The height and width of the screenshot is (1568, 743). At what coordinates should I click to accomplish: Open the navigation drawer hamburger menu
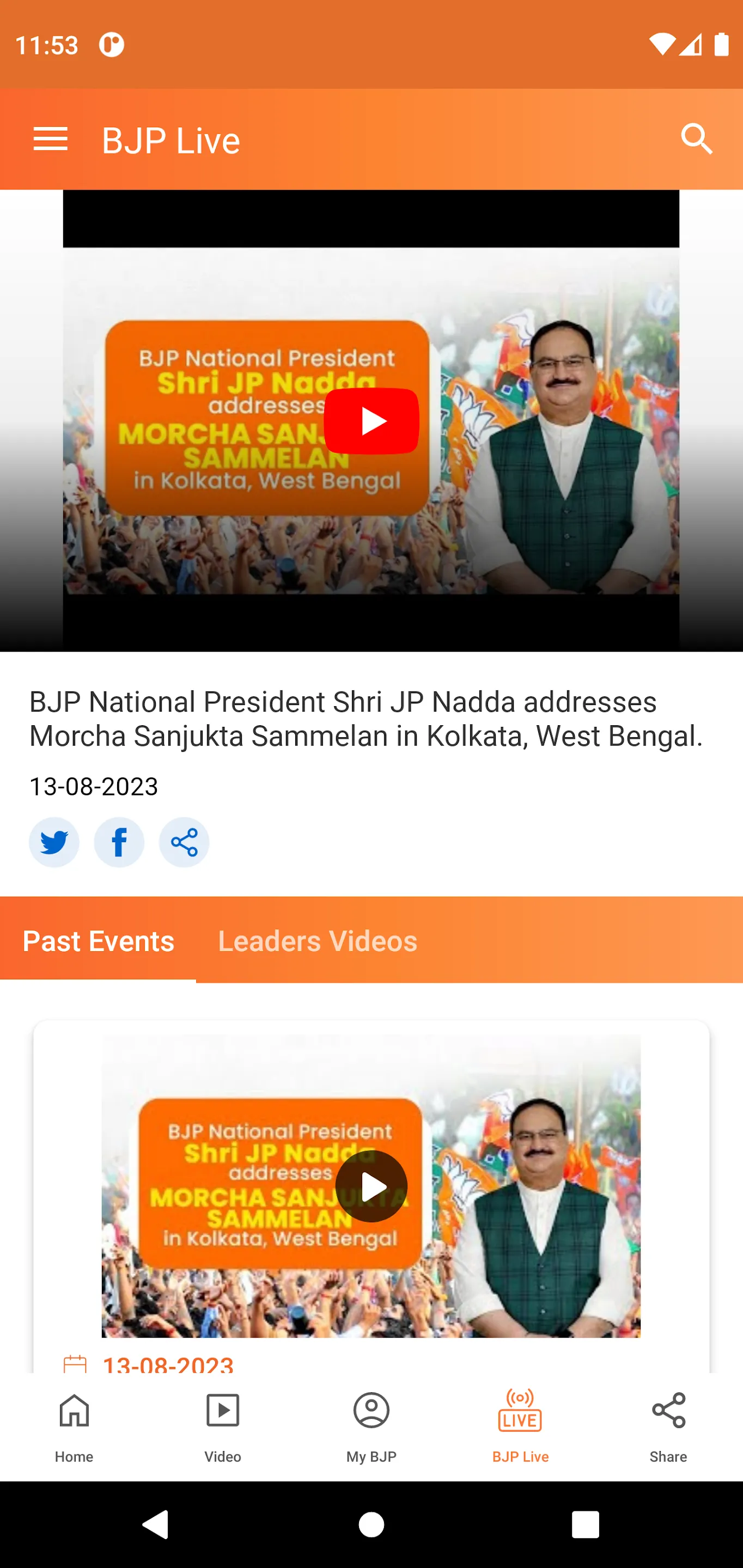tap(51, 139)
